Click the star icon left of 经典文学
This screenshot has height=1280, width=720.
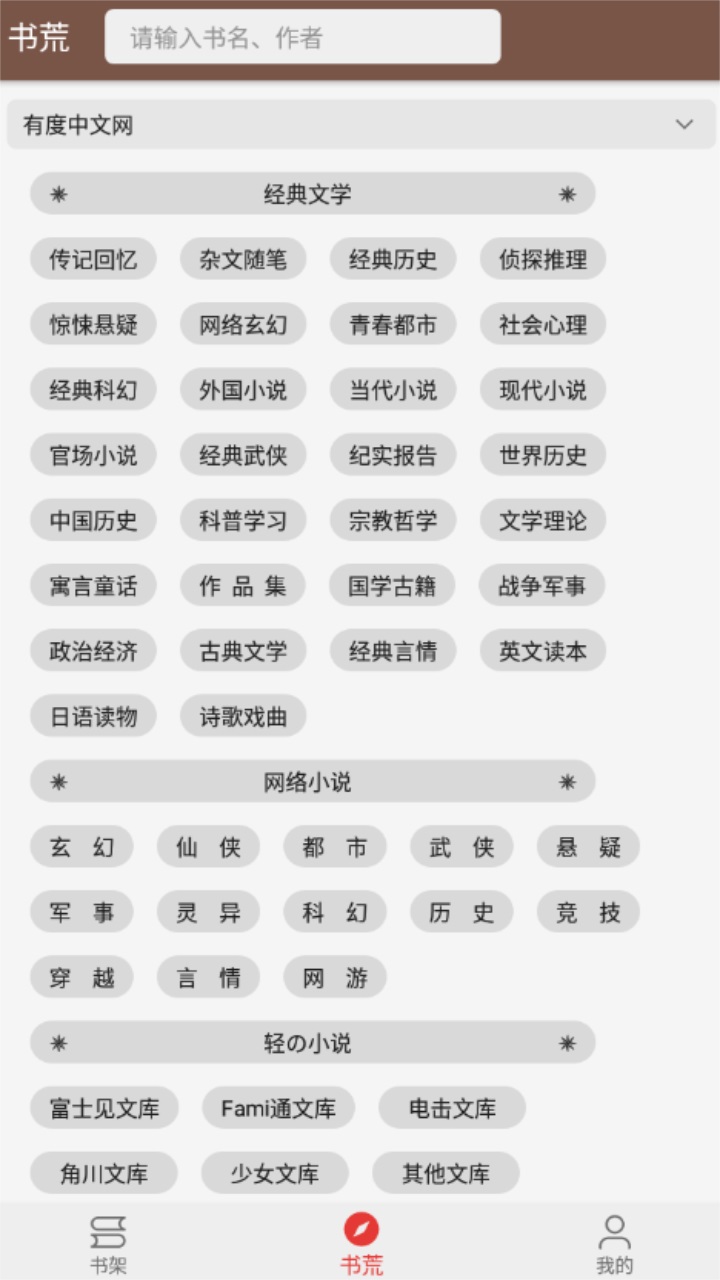tap(61, 193)
